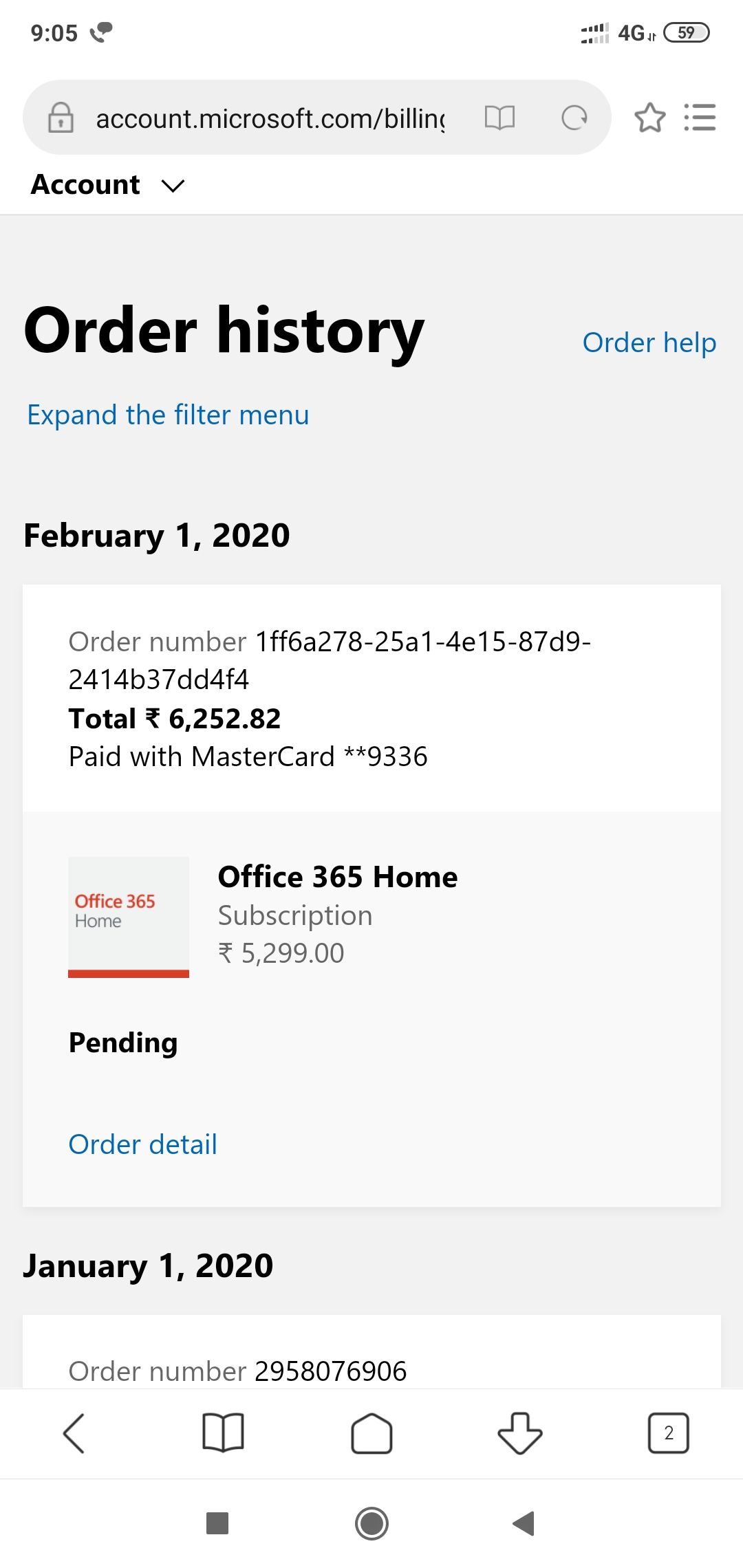Enable reader mode from the address bar
743x1568 pixels.
point(499,118)
